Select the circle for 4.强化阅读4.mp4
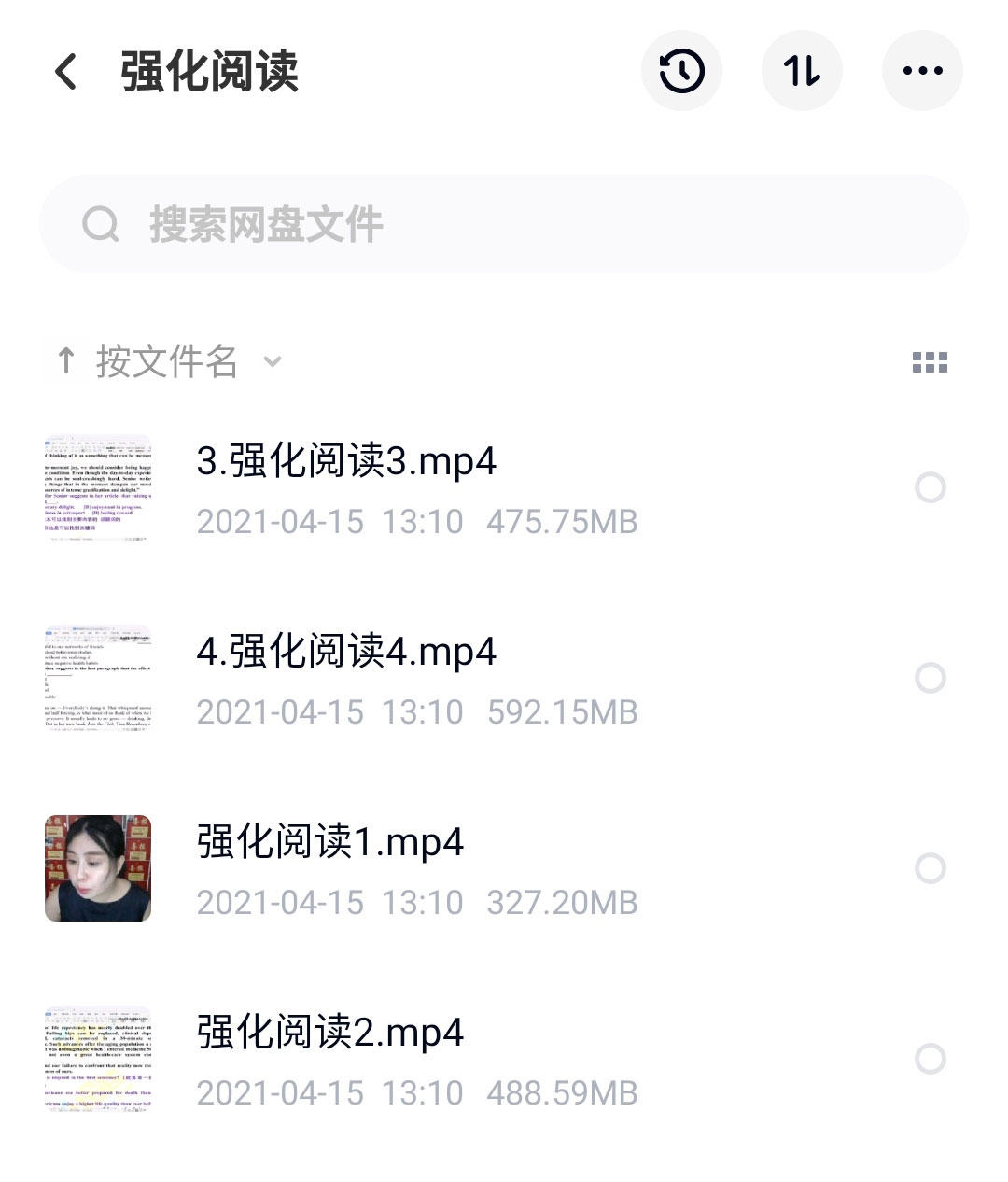Image resolution: width=1008 pixels, height=1182 pixels. (x=931, y=678)
